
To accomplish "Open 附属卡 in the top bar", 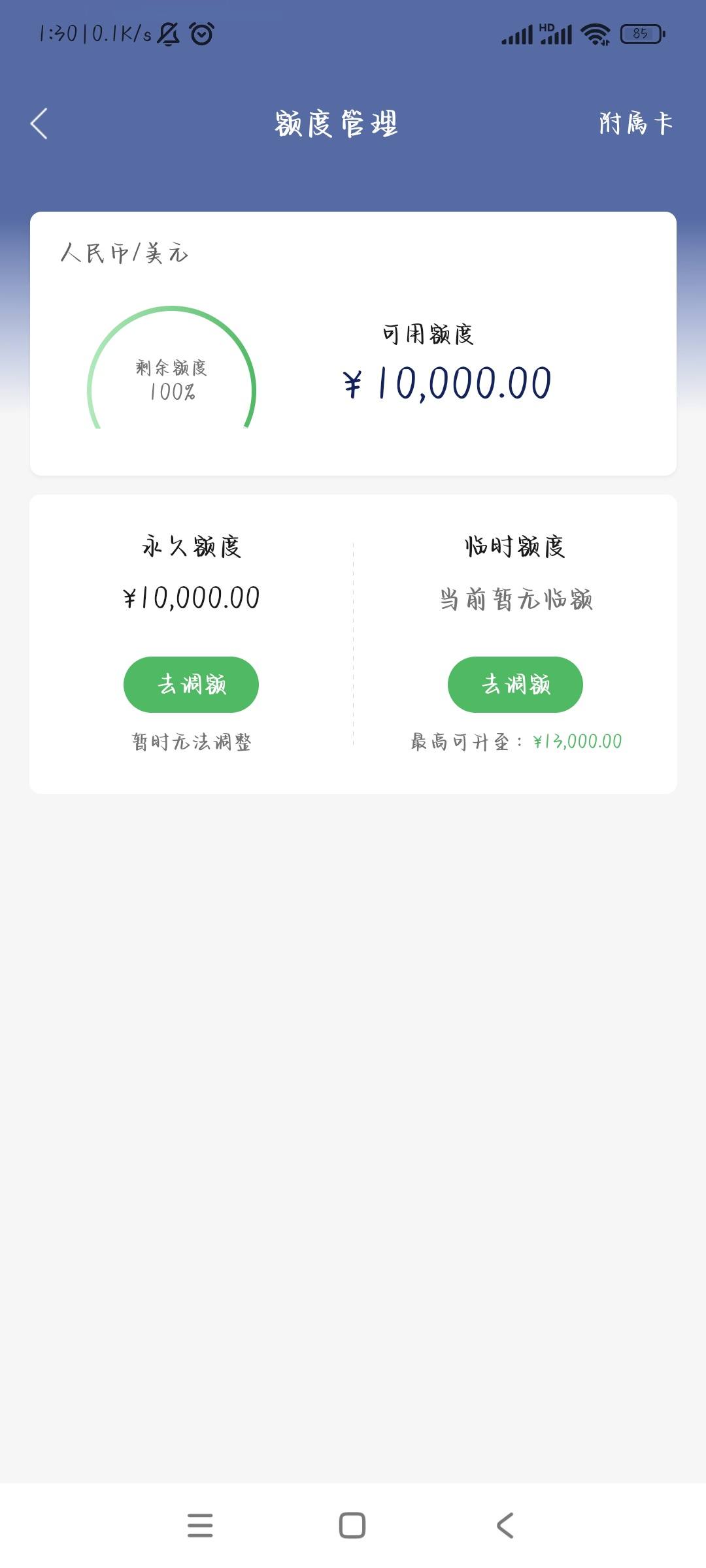I will coord(636,123).
